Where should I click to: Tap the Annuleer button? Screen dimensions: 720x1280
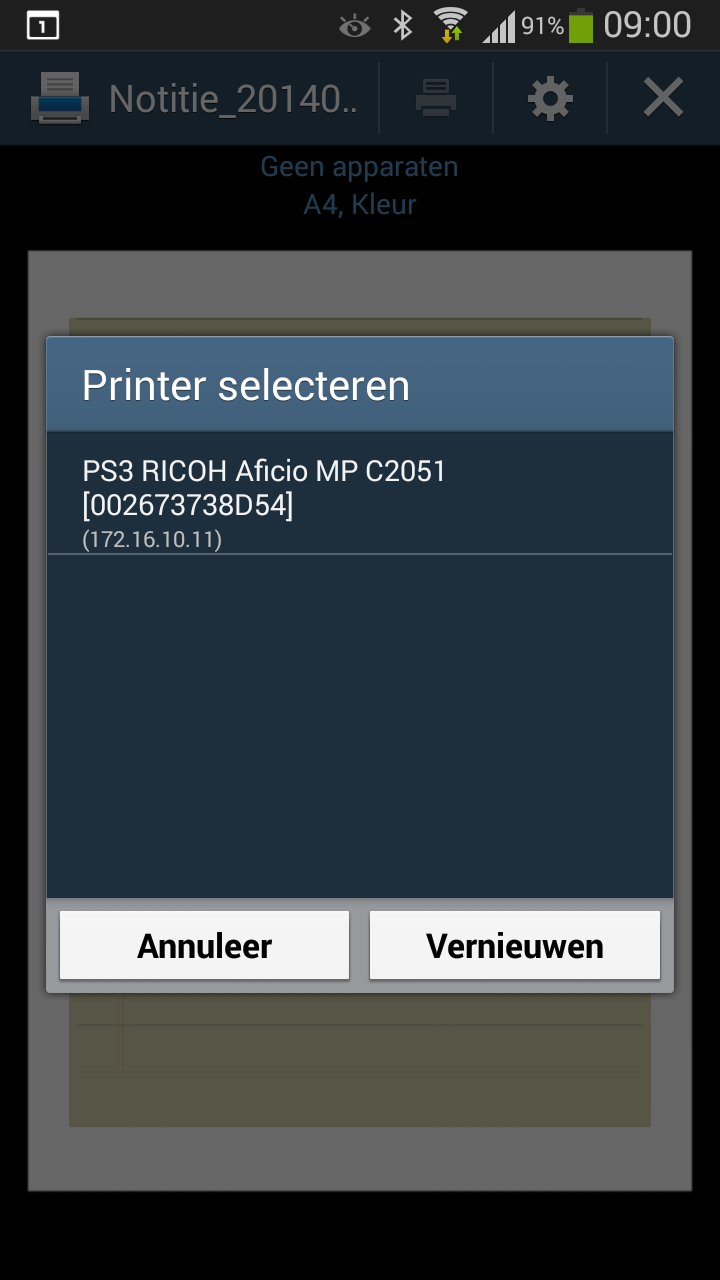click(x=205, y=945)
